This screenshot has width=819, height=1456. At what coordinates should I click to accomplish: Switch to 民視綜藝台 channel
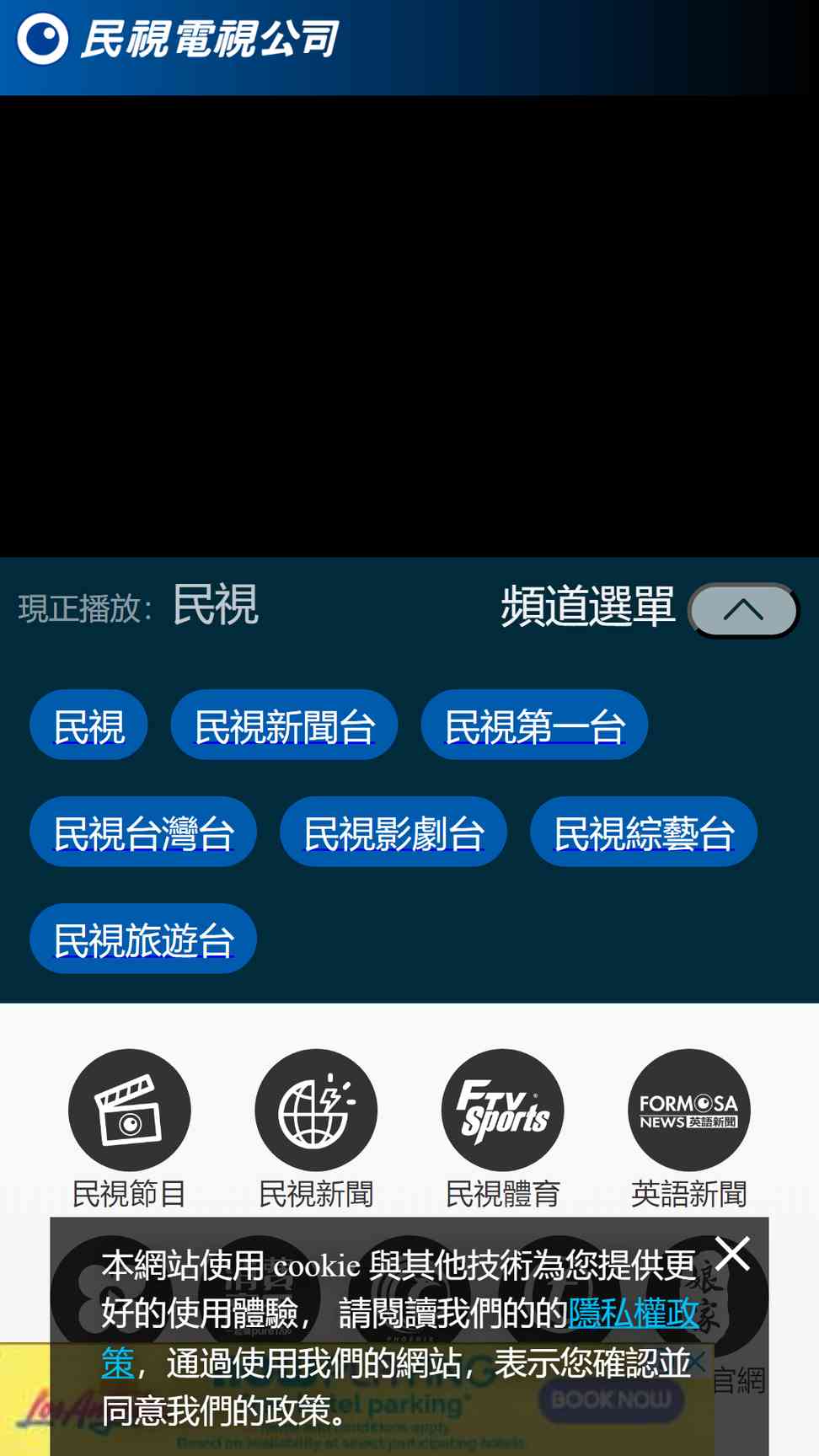pos(644,832)
